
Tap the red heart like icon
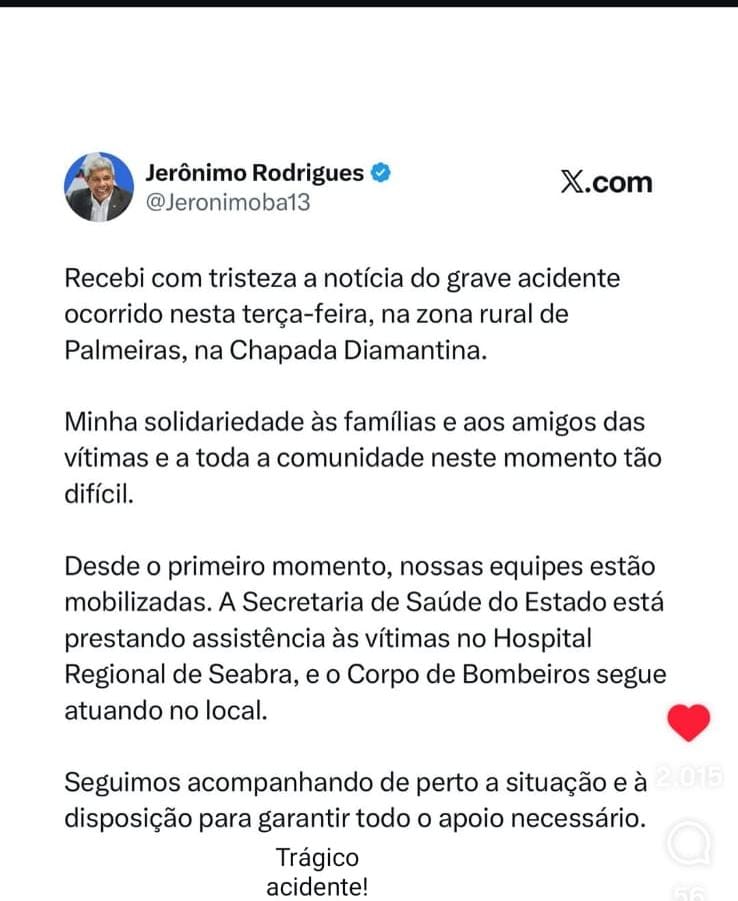(x=688, y=722)
